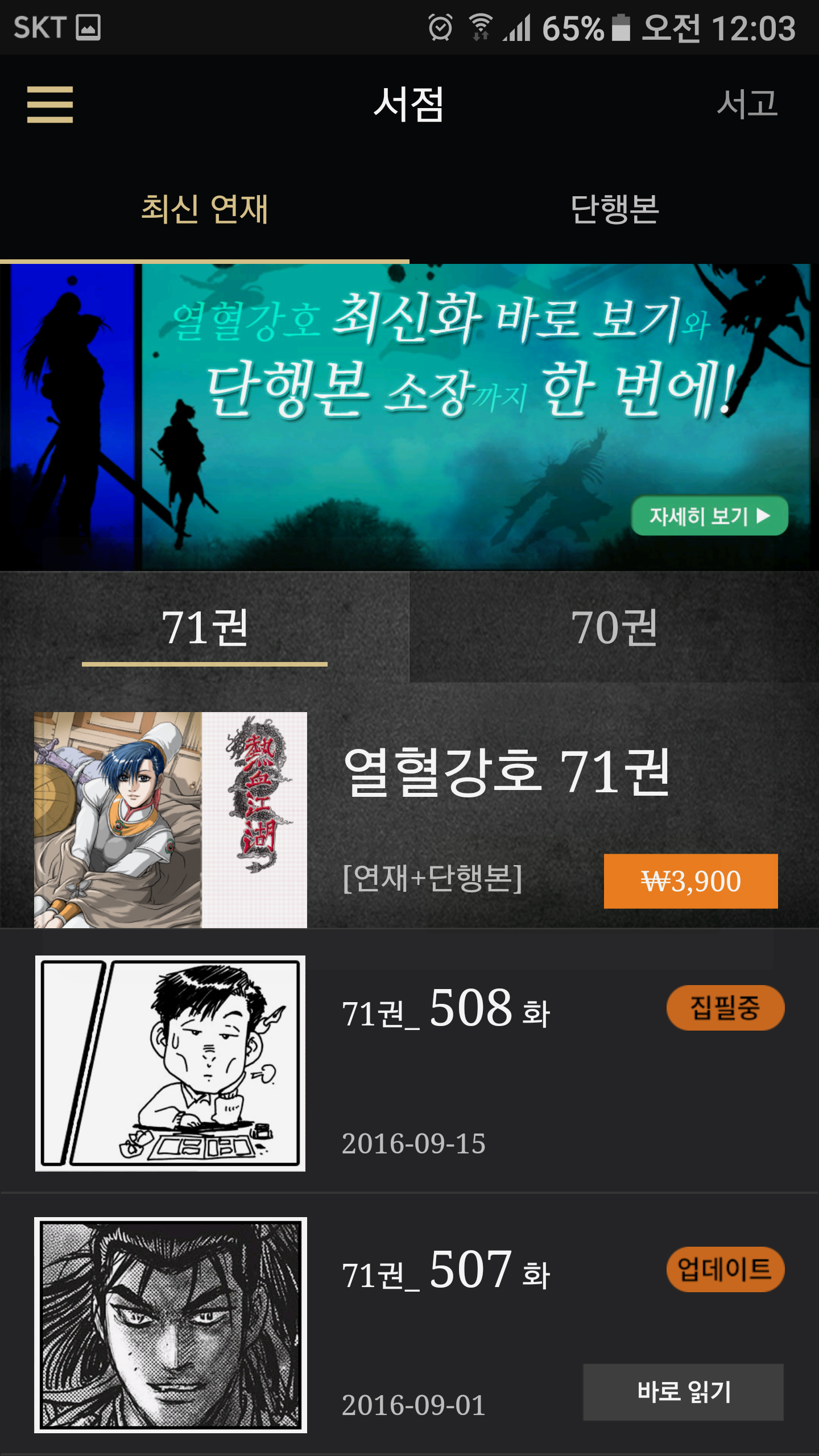Buy 열혈강호 71권 for ₩3,900
819x1456 pixels.
point(690,881)
